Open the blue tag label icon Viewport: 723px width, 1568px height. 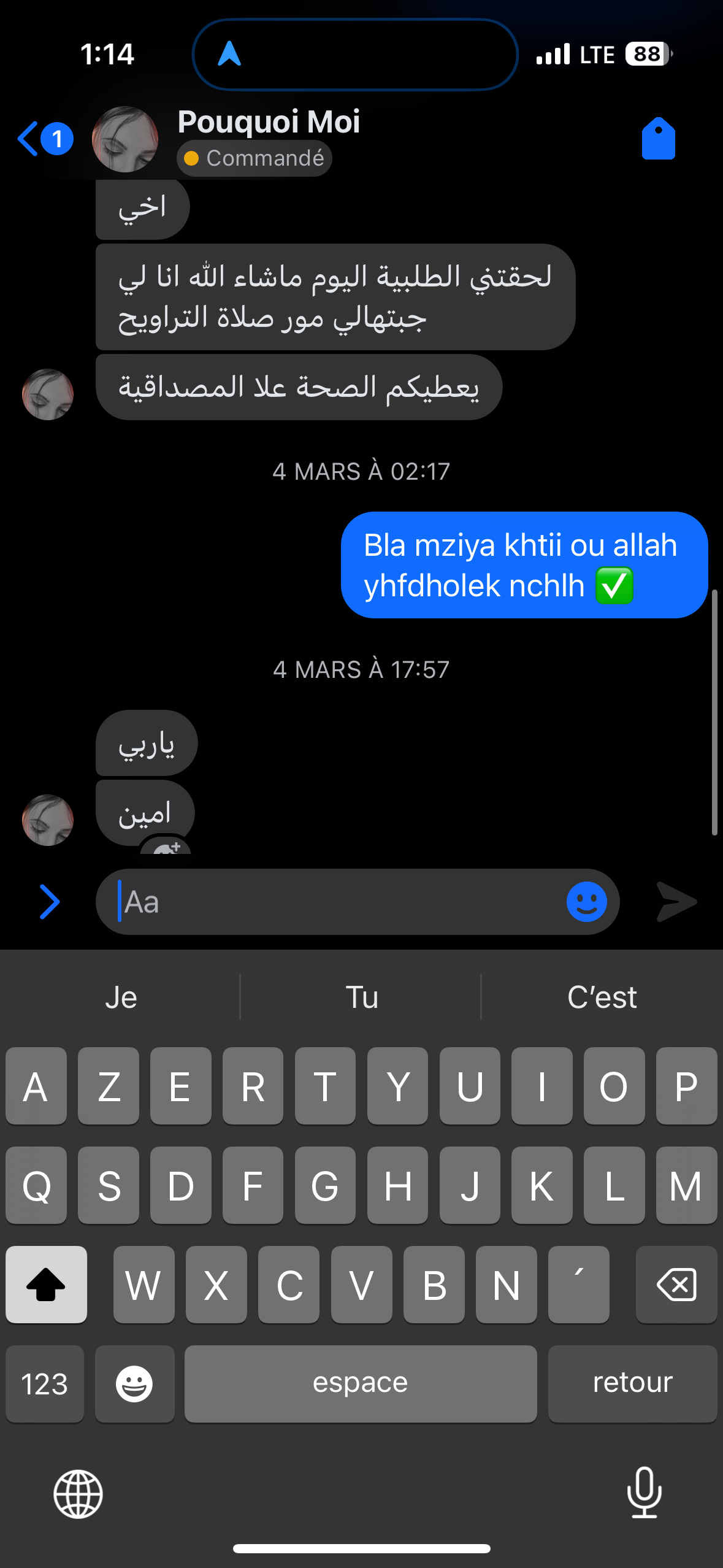point(658,139)
